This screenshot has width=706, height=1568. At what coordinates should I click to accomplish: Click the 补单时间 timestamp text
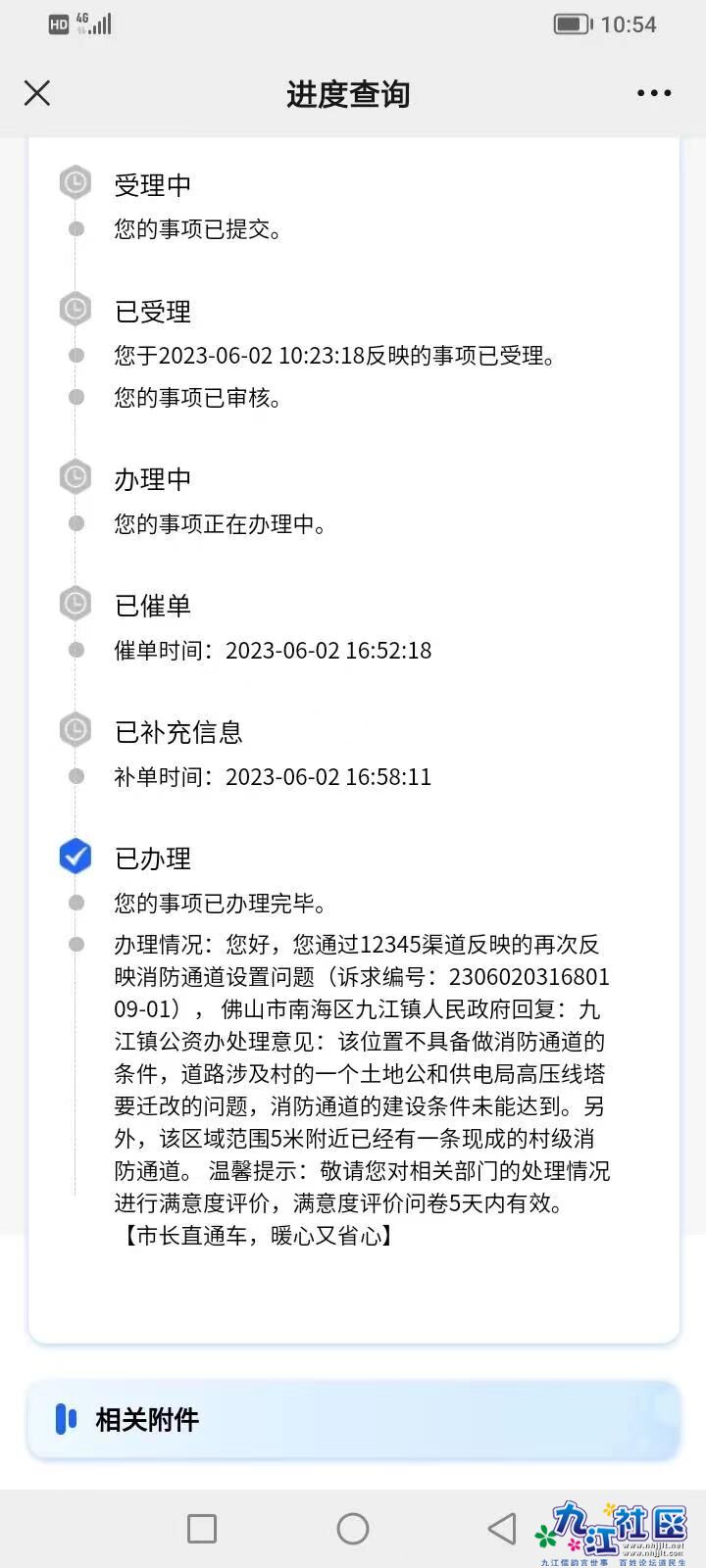[272, 776]
